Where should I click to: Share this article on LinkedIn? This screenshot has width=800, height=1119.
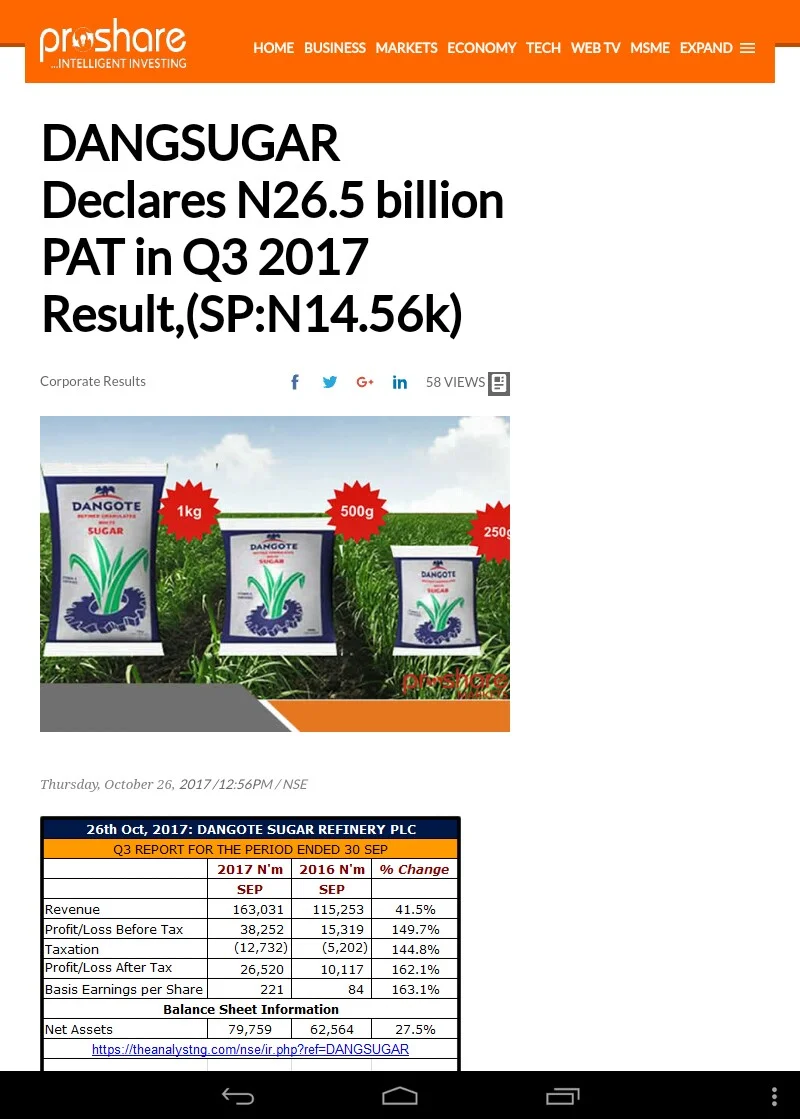click(400, 382)
